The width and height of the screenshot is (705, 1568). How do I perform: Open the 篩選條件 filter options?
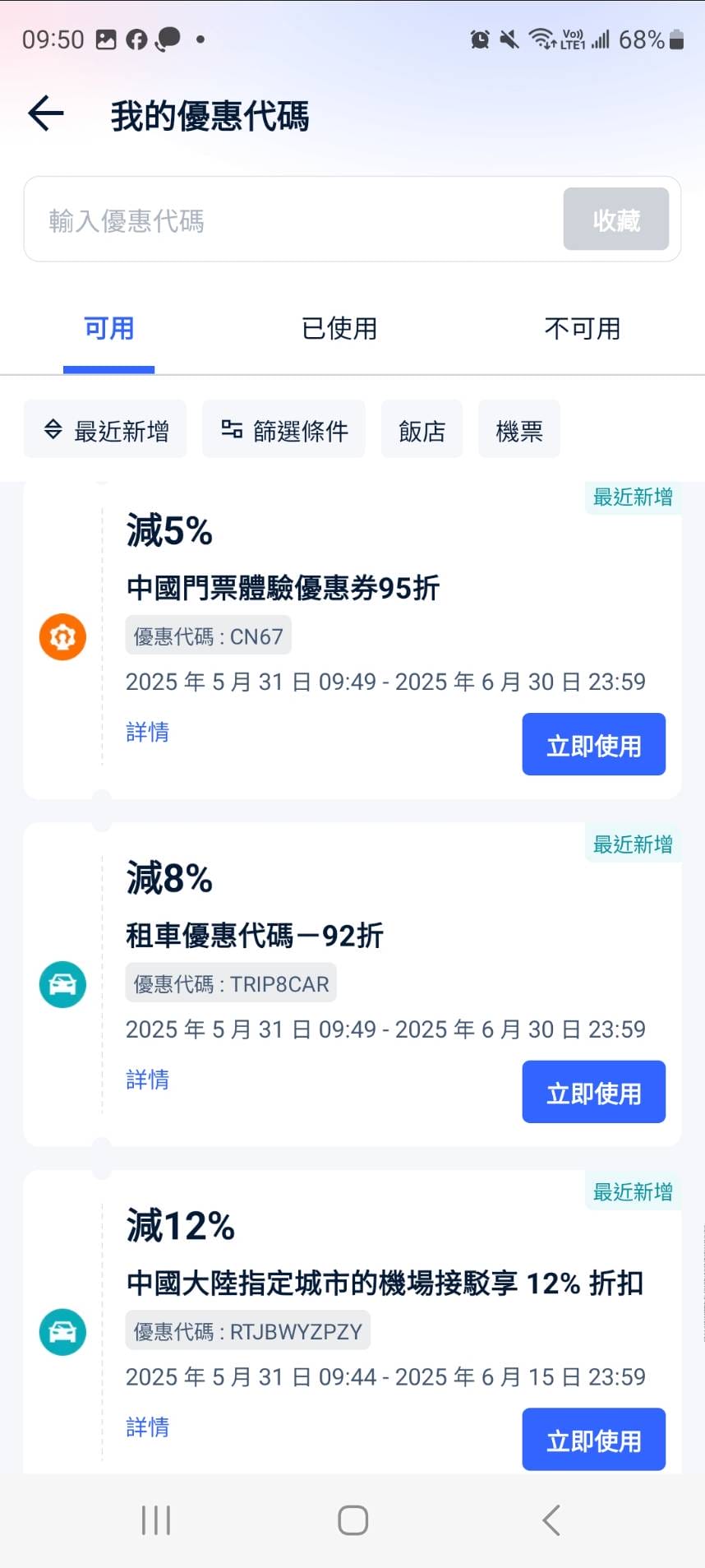click(283, 428)
